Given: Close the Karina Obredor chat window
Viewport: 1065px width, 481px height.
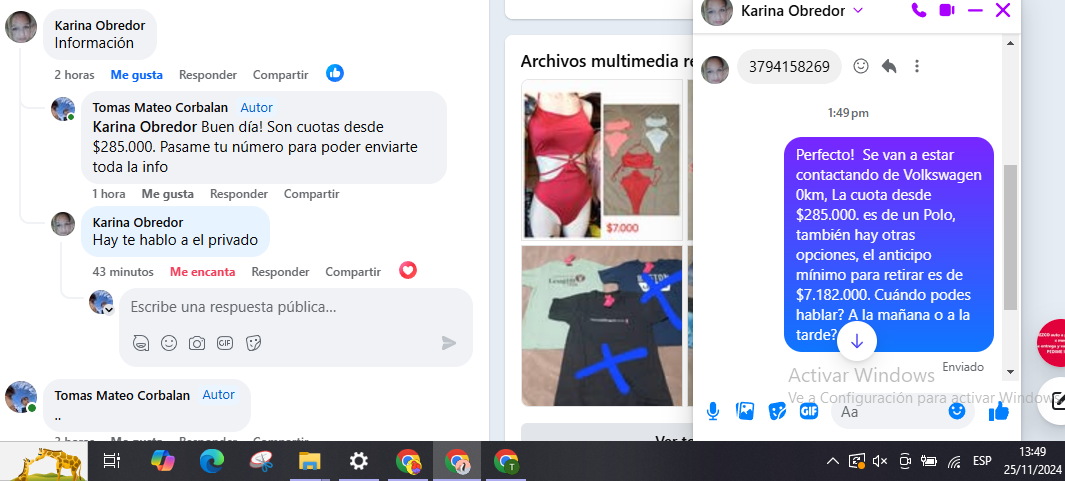Looking at the screenshot, I should pyautogui.click(x=1003, y=10).
